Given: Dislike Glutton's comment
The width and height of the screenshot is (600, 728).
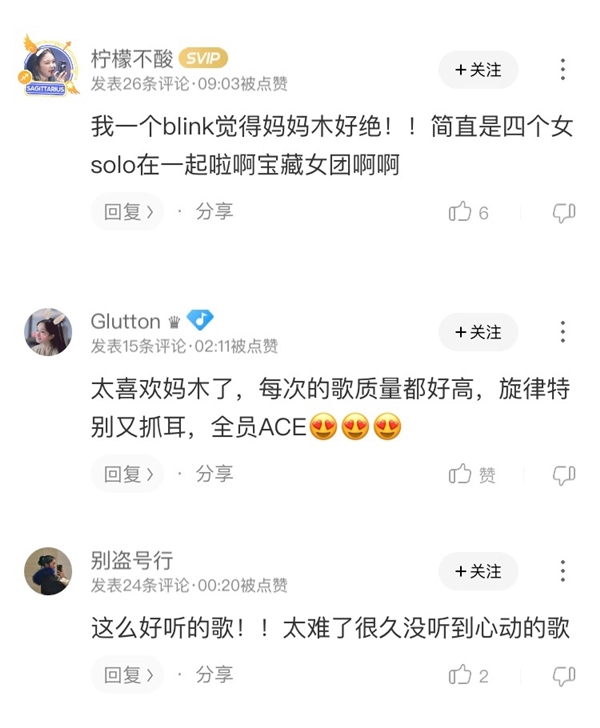Looking at the screenshot, I should tap(564, 474).
